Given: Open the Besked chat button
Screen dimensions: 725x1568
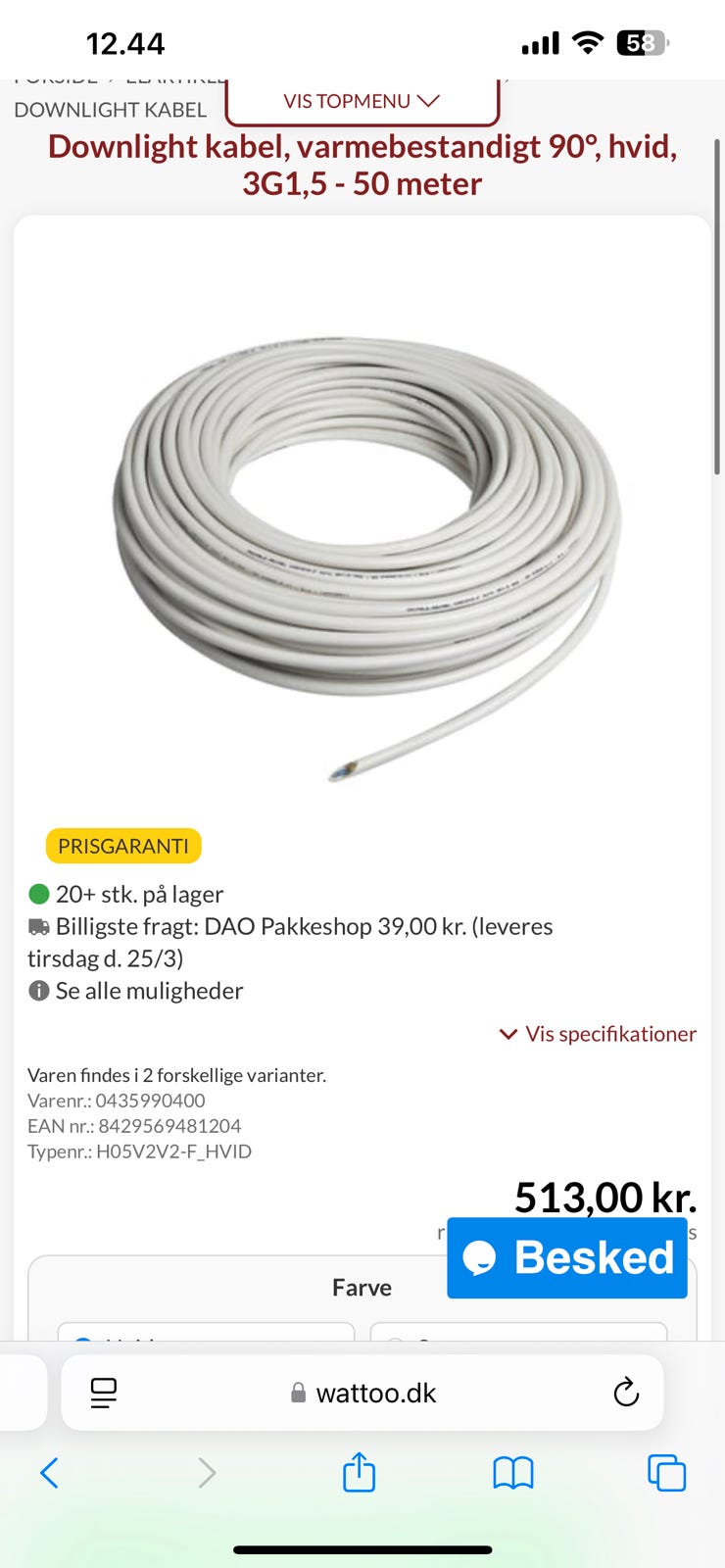Looking at the screenshot, I should (x=567, y=1258).
